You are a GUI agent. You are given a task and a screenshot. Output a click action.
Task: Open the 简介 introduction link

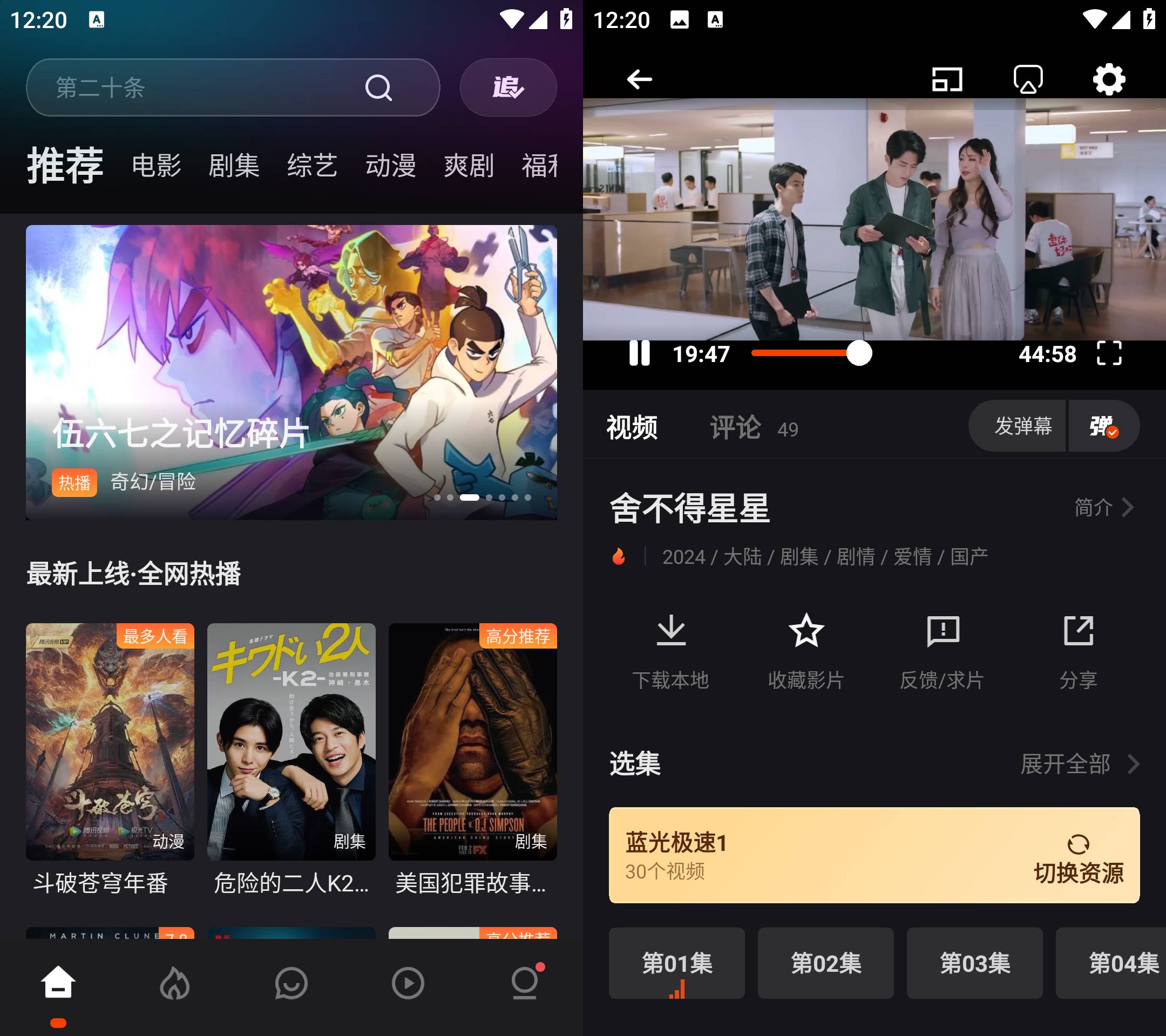click(1103, 507)
